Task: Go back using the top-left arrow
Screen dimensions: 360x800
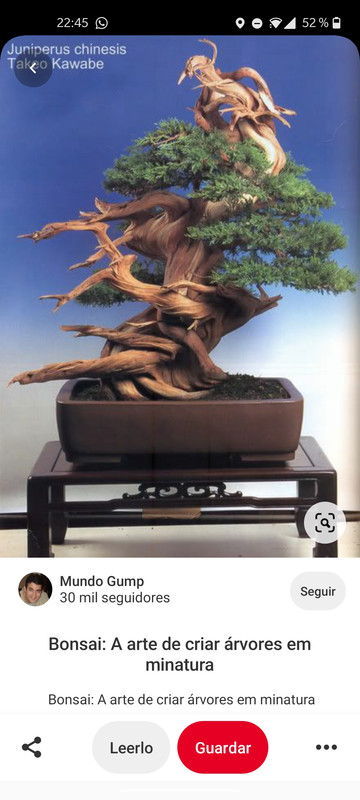Action: pos(33,68)
